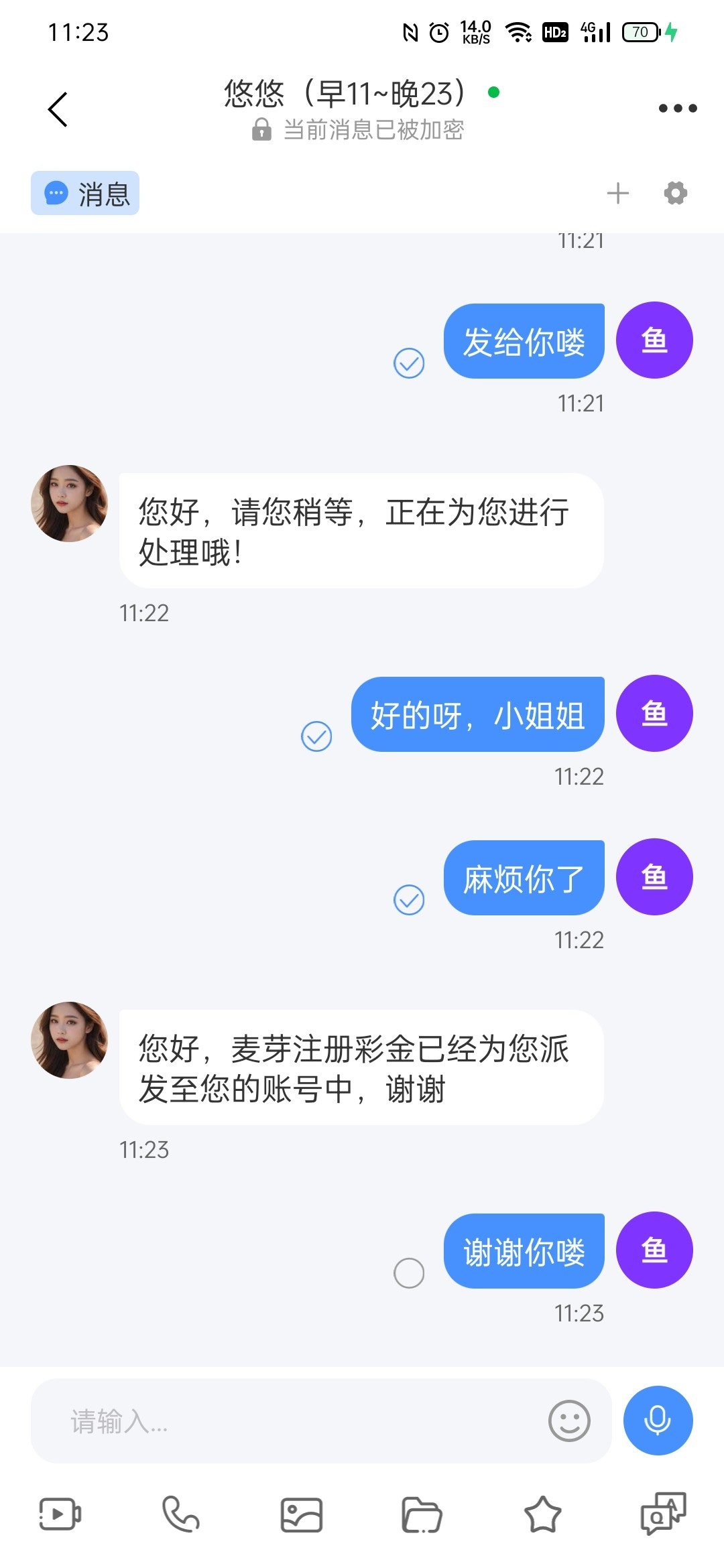Tap the plus icon beside the settings gear

click(617, 194)
